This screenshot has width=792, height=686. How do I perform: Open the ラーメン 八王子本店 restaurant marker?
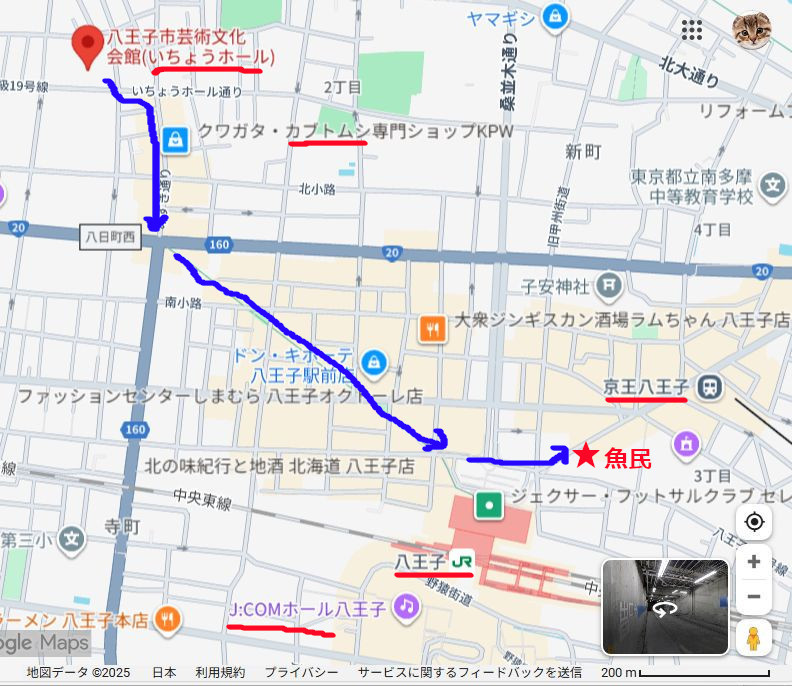[x=168, y=619]
